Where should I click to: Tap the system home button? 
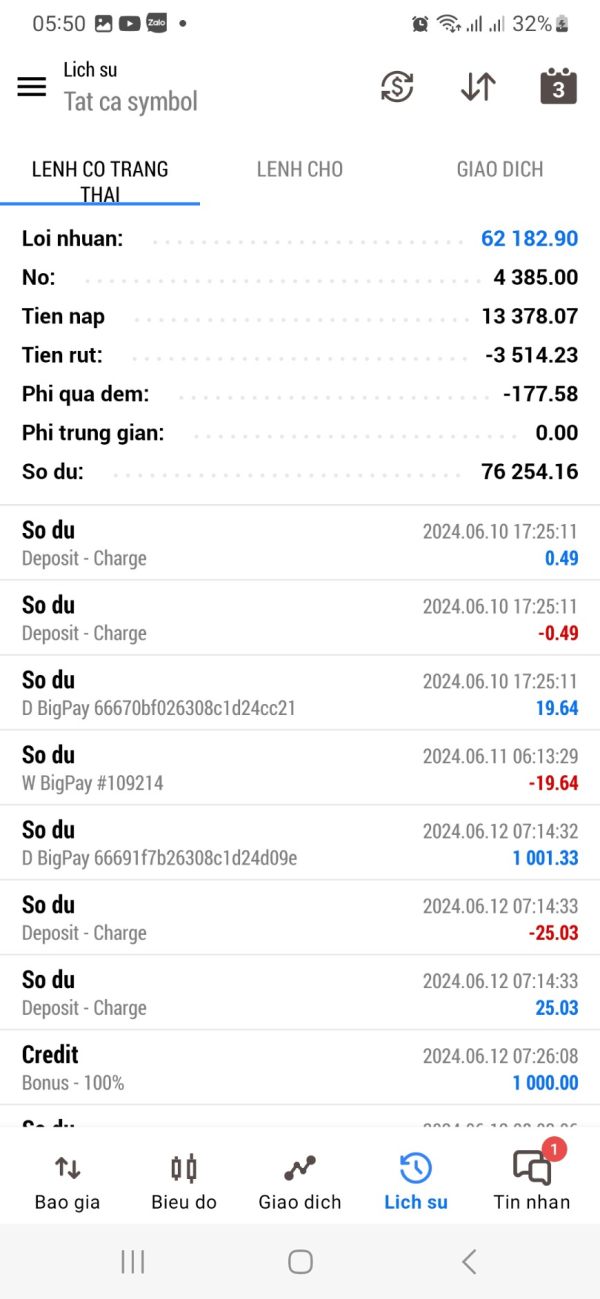[x=300, y=1261]
